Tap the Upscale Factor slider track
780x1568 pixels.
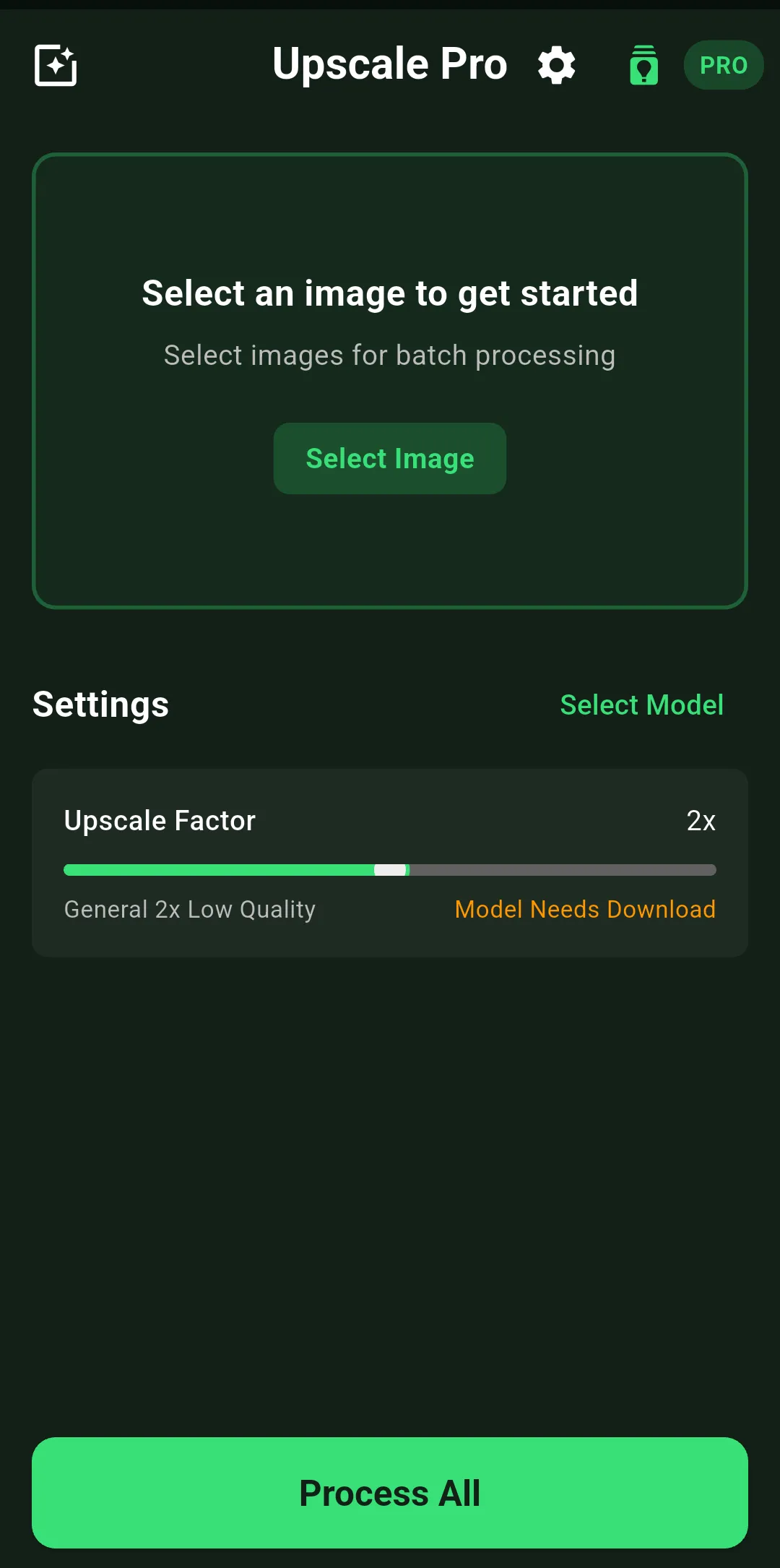coord(390,870)
